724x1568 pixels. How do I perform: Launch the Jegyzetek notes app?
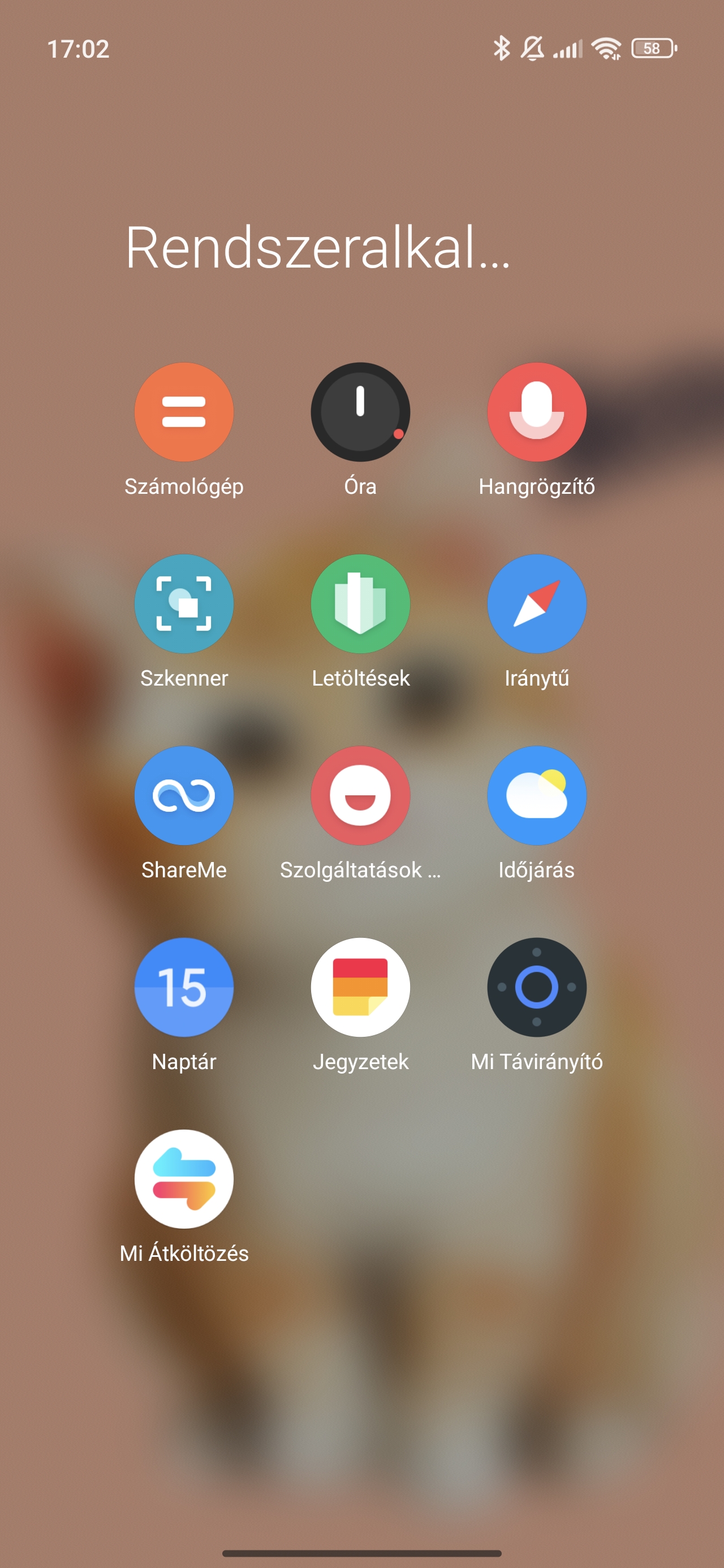(x=360, y=987)
